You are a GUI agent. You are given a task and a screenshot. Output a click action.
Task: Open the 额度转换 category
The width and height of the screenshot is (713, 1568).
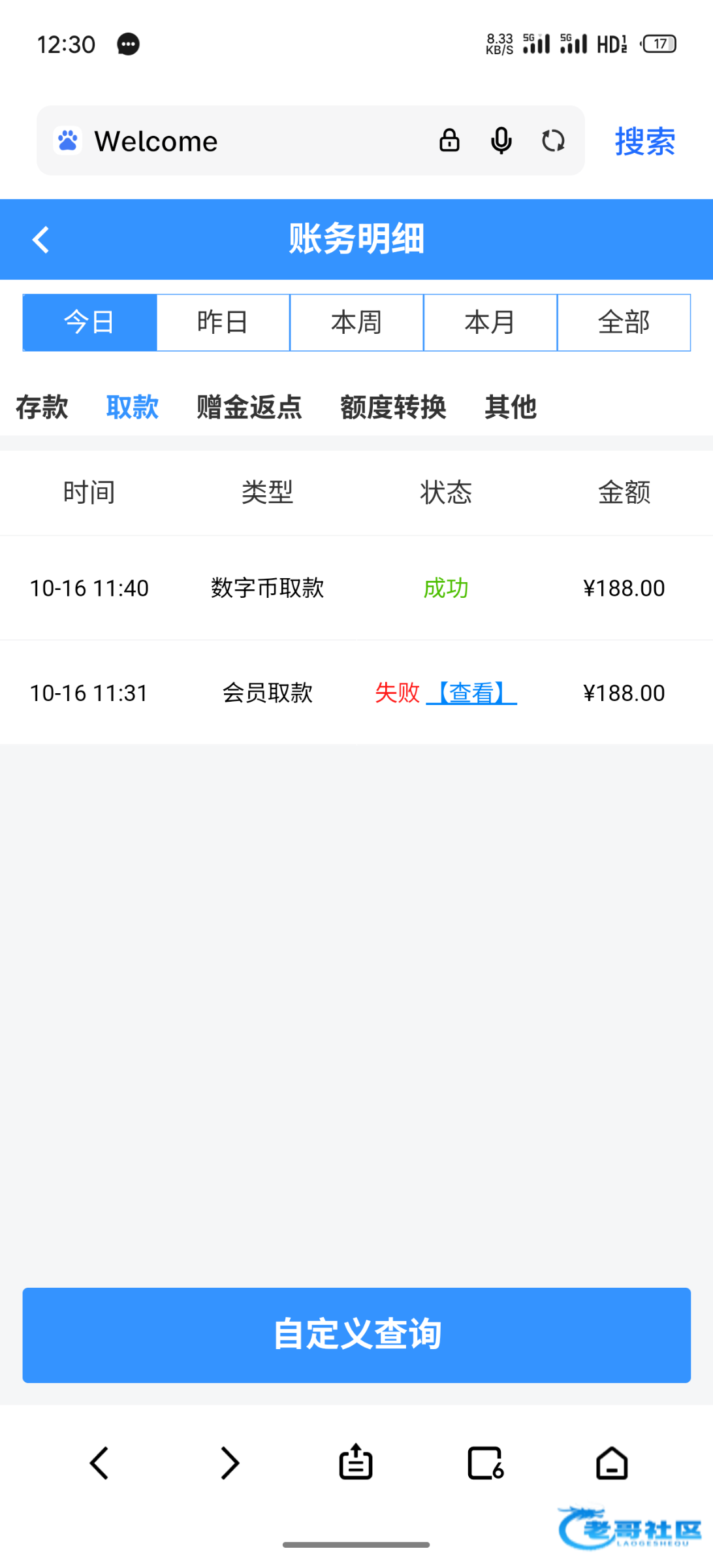(x=393, y=407)
